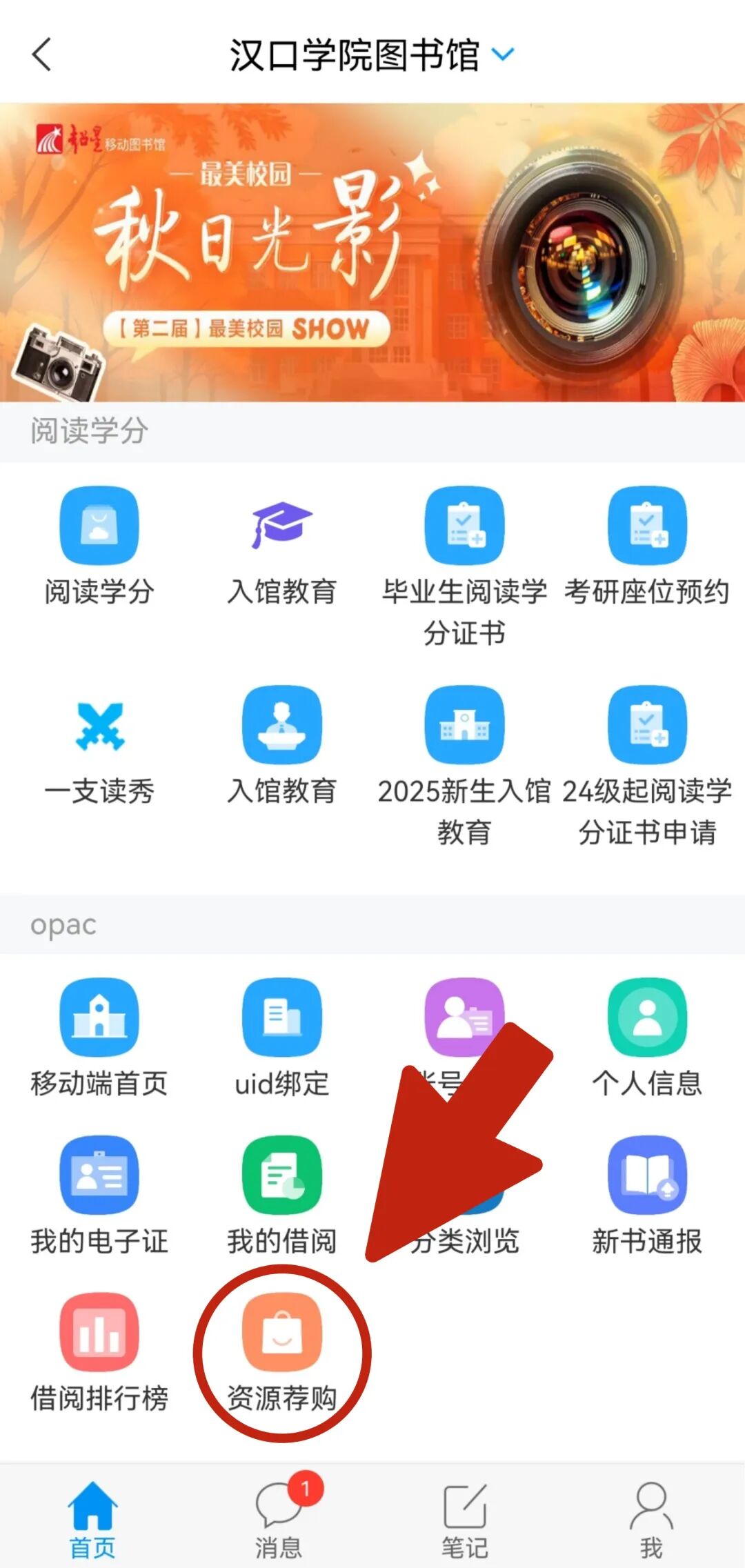The width and height of the screenshot is (745, 1568).
Task: Open the 阅读学分 reading credits icon
Action: pos(99,526)
